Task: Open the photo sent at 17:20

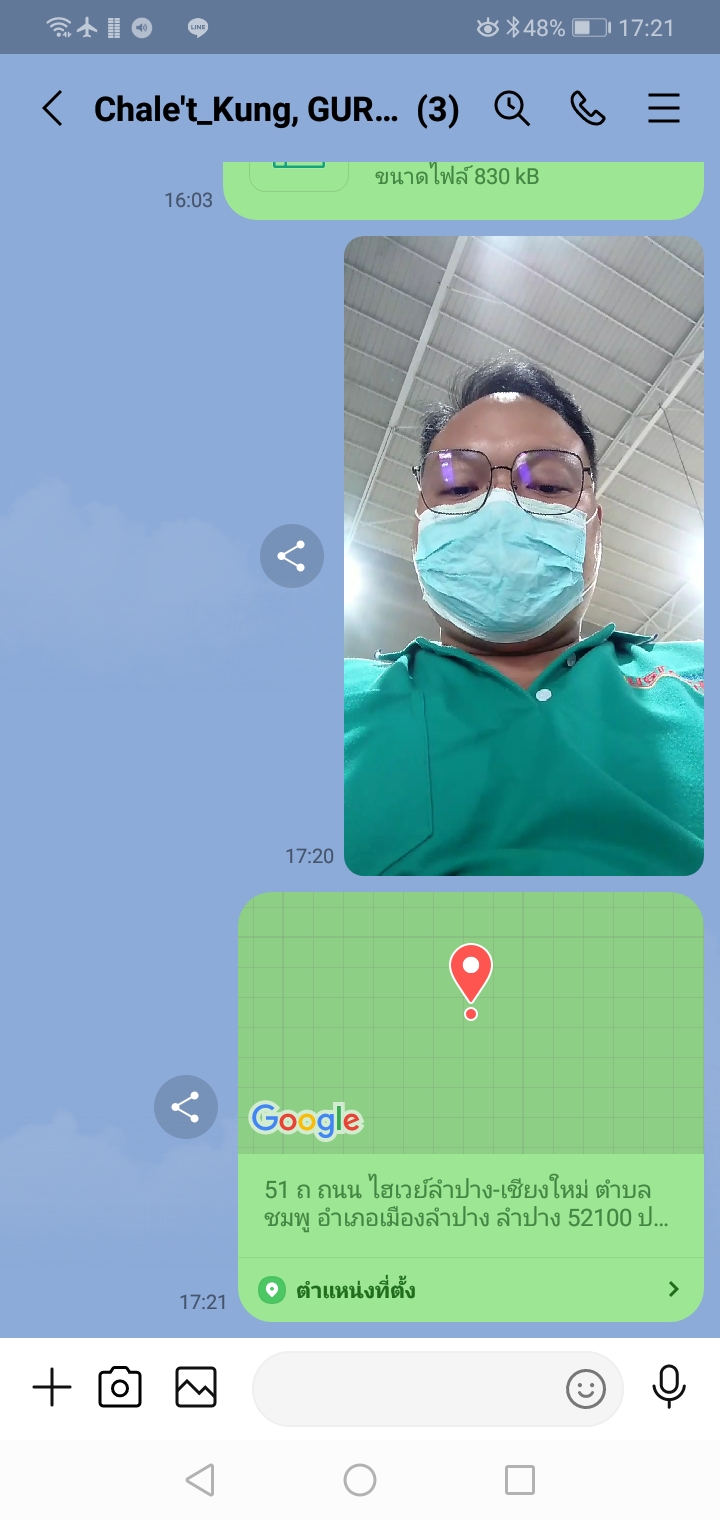Action: click(x=524, y=556)
